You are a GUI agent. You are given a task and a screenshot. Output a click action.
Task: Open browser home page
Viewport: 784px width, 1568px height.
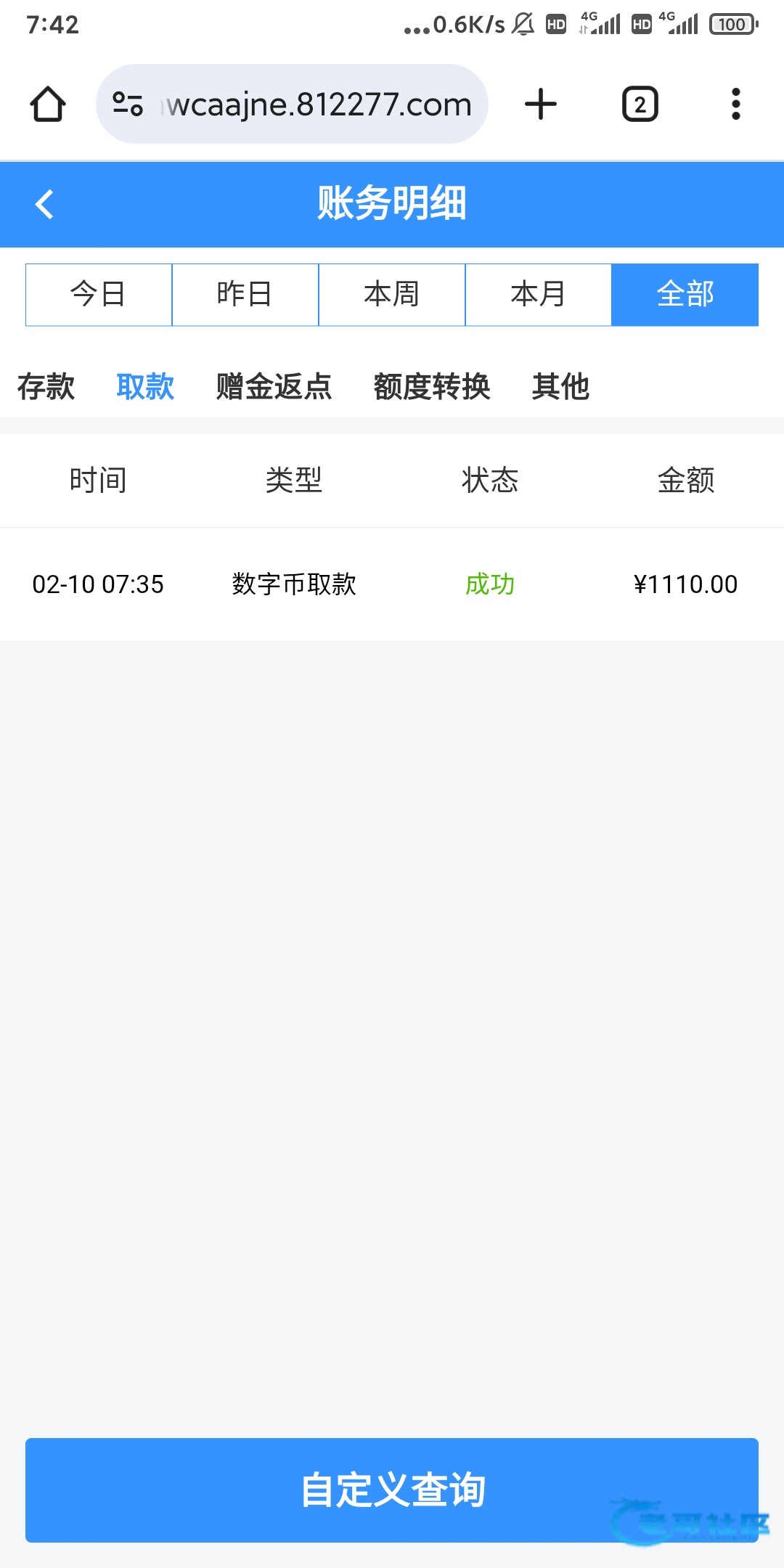(48, 104)
